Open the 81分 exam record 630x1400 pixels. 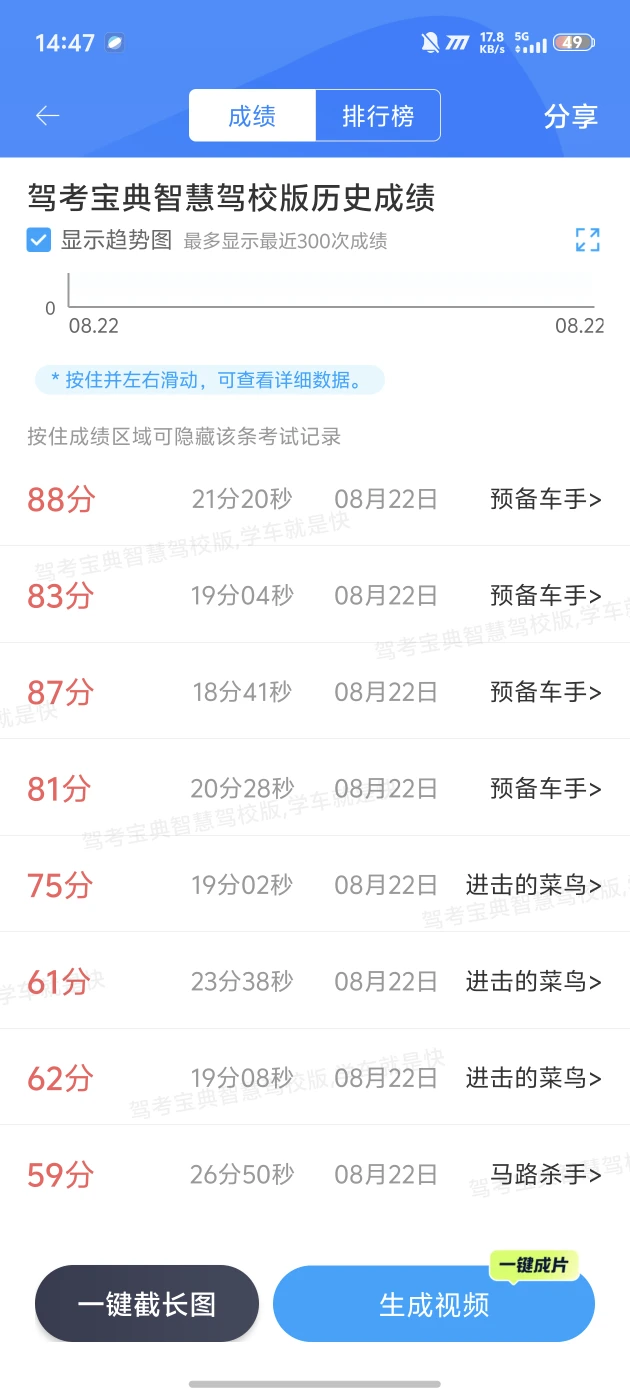point(315,788)
